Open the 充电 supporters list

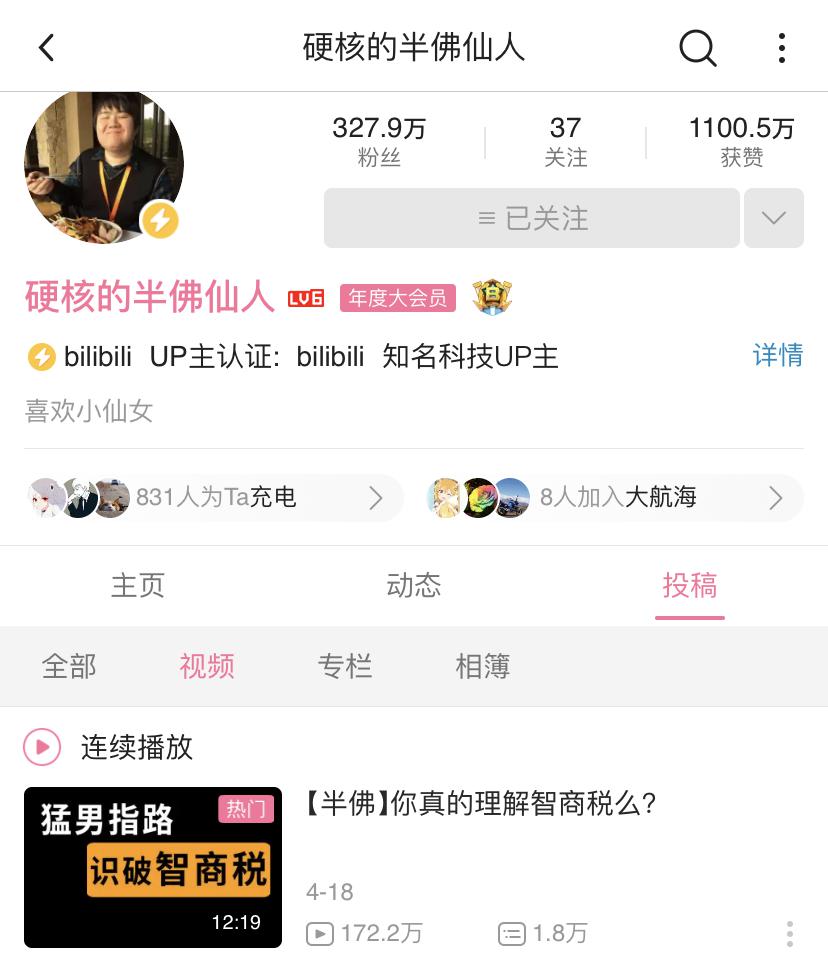(214, 497)
